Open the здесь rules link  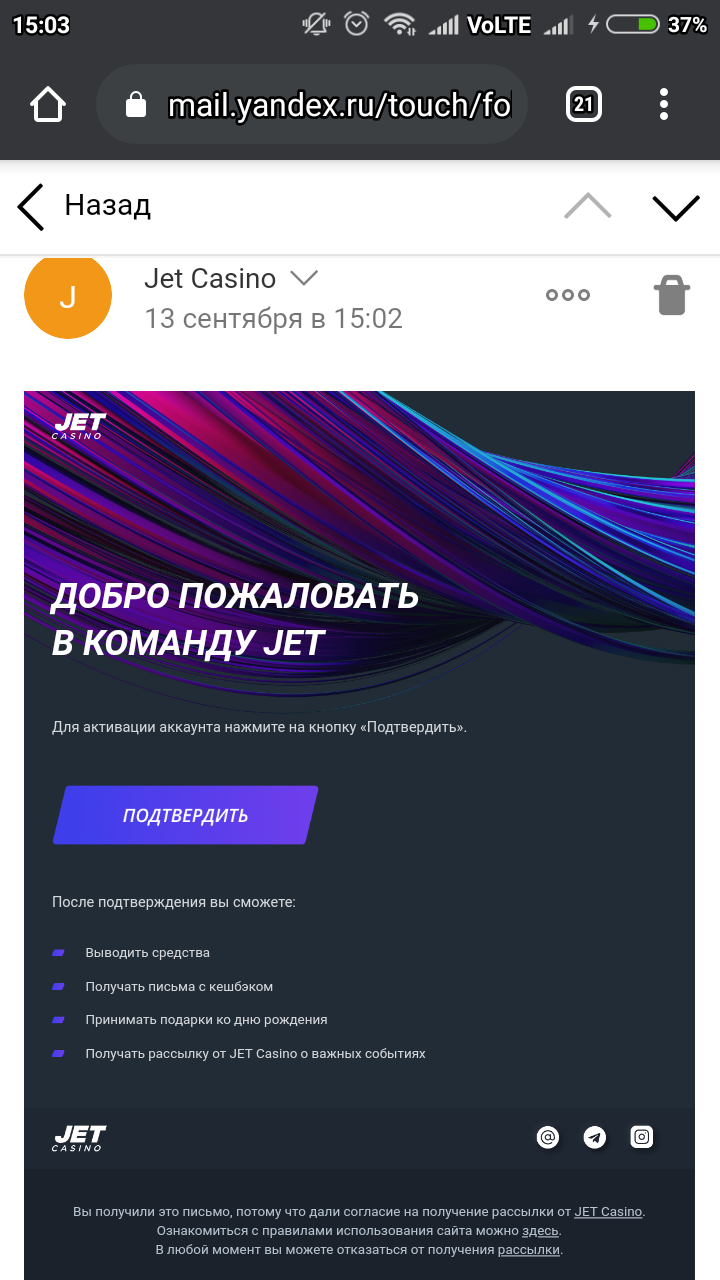coord(540,1231)
